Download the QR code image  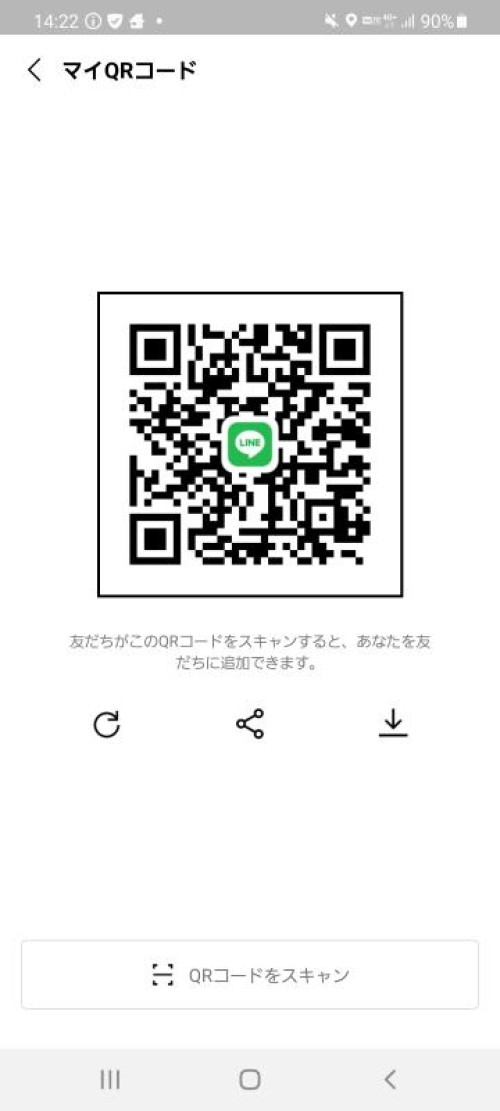pos(393,723)
